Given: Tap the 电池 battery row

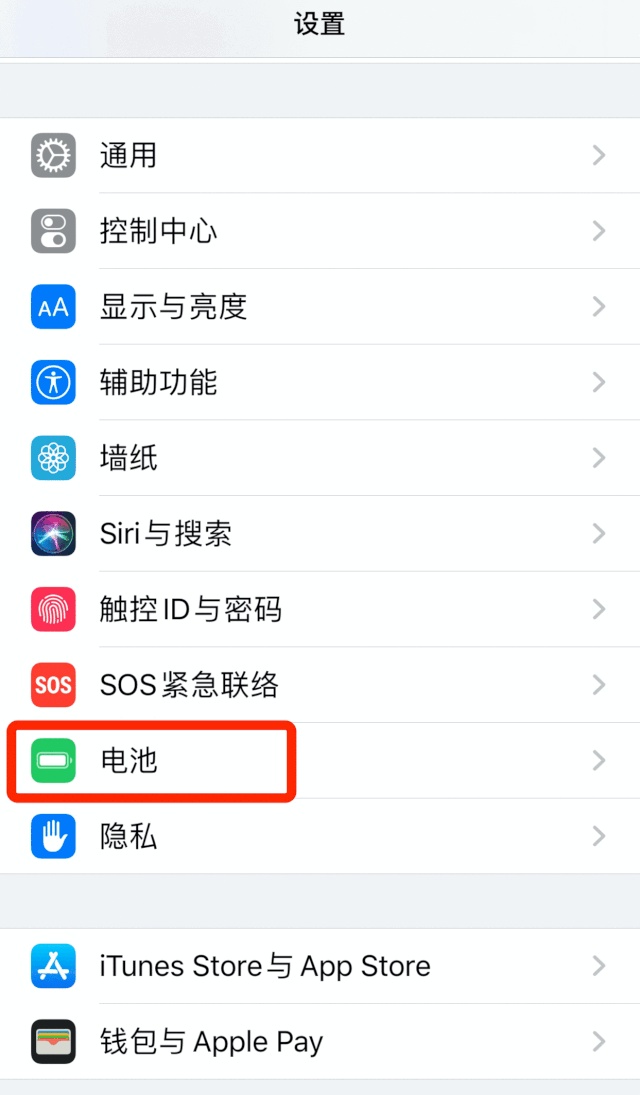Looking at the screenshot, I should coord(320,761).
